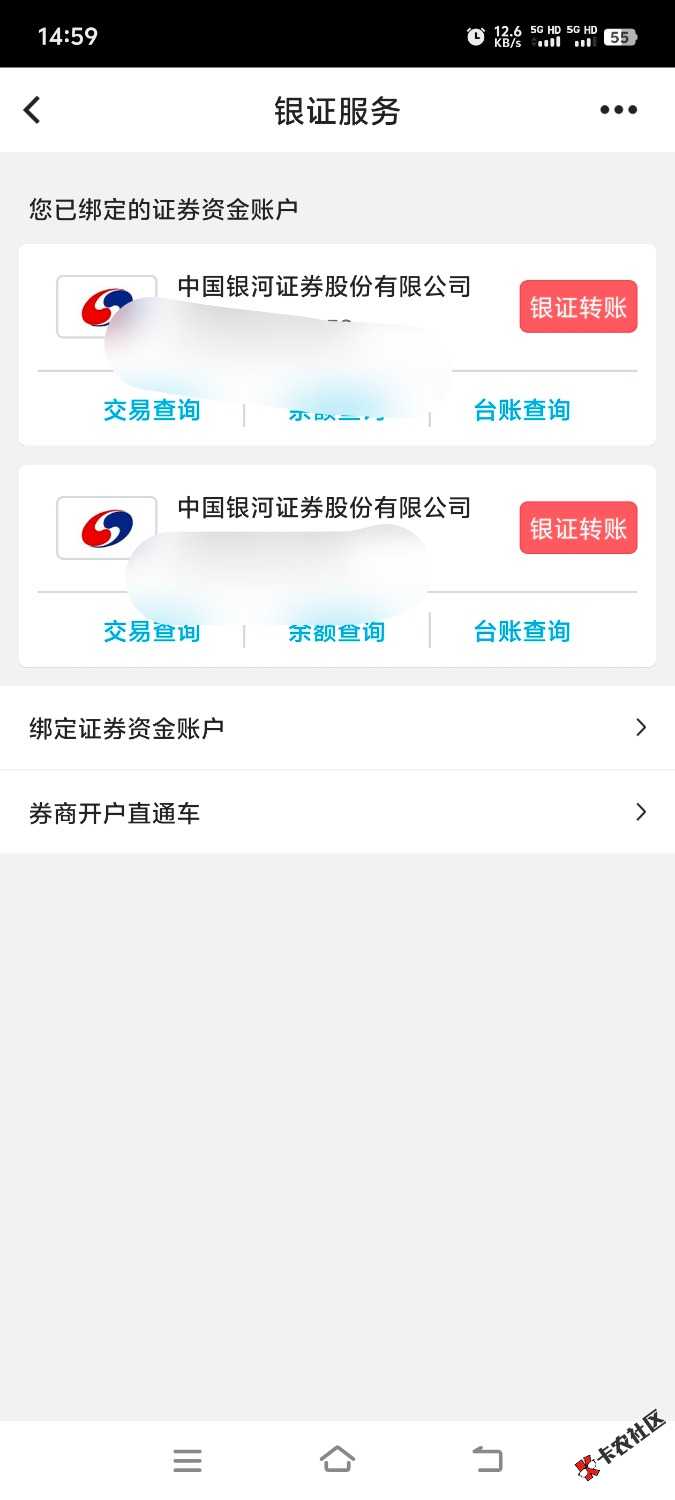Go back using the top-left arrow
Image resolution: width=675 pixels, height=1500 pixels.
point(33,110)
